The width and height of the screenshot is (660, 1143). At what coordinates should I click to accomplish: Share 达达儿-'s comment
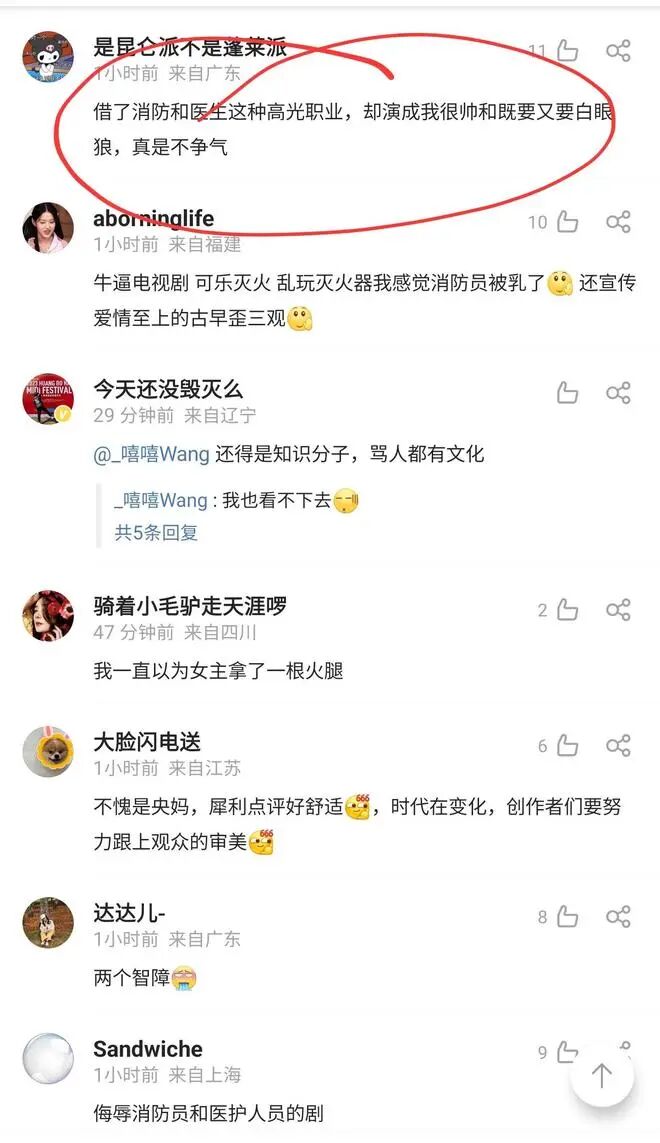click(x=618, y=917)
